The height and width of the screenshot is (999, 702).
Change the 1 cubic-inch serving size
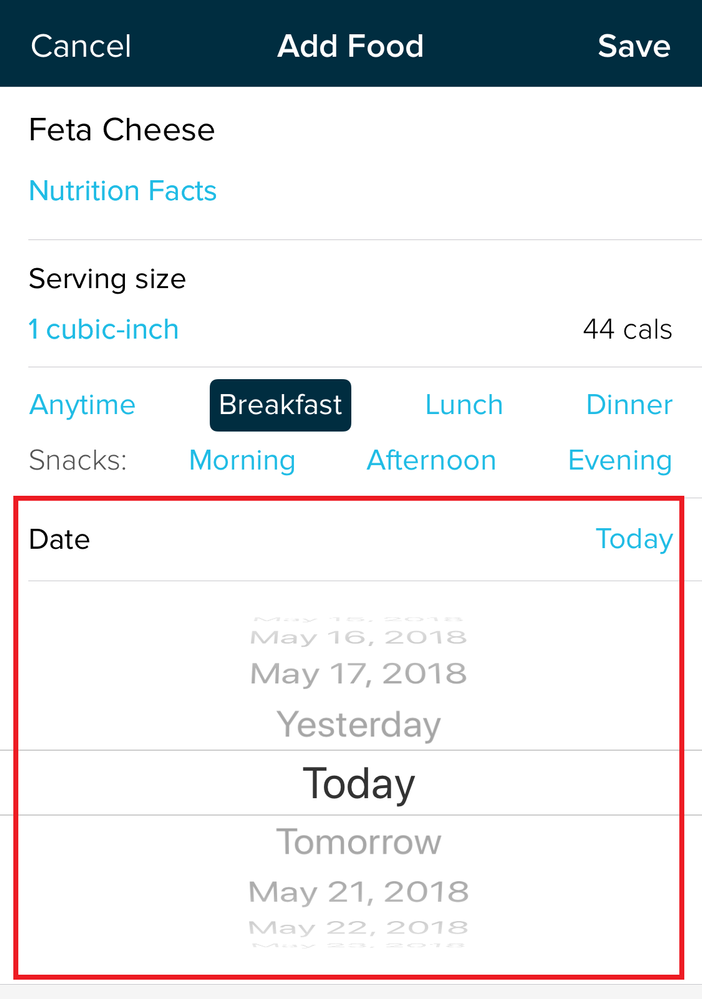[x=104, y=330]
